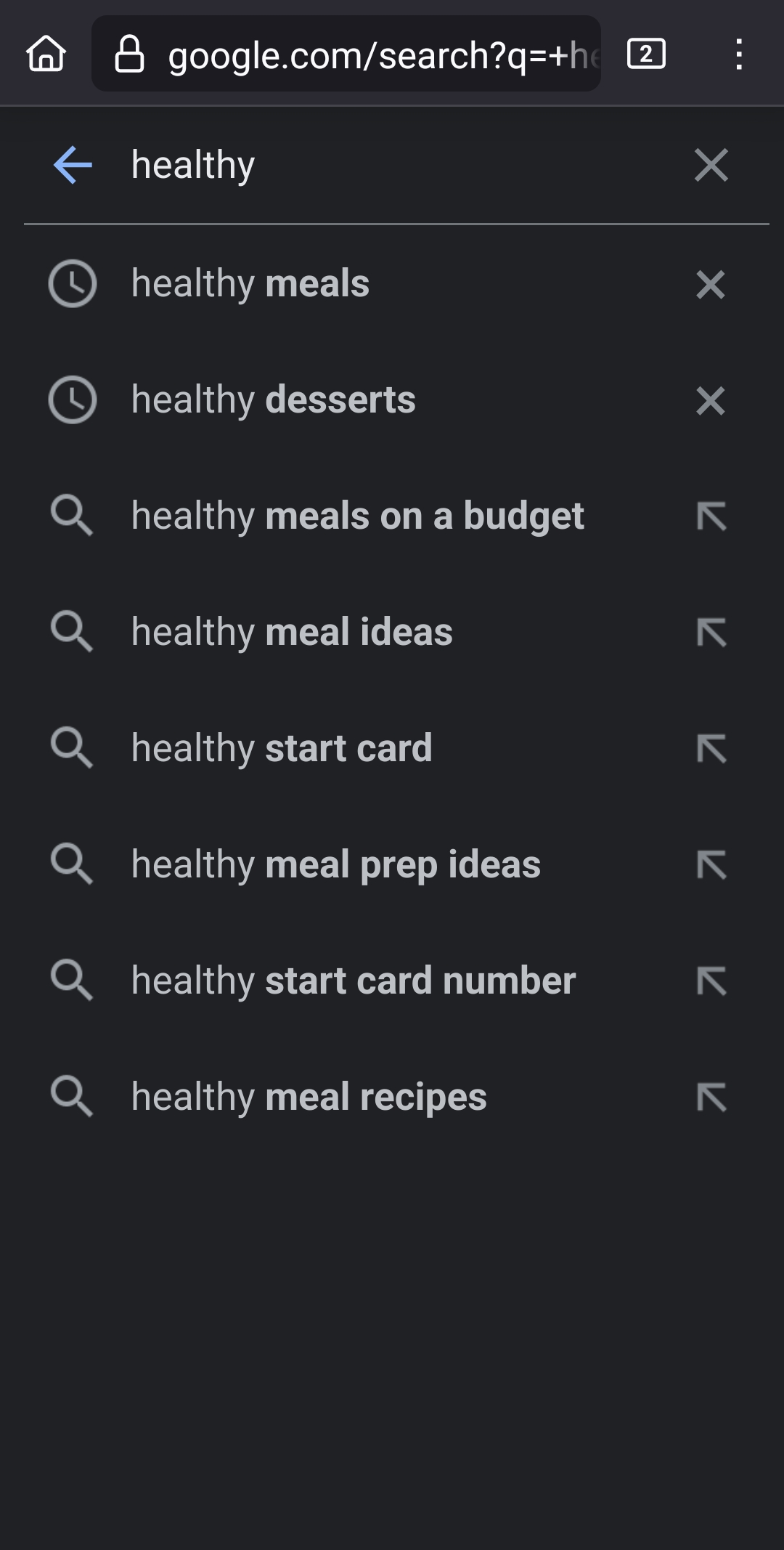Insert "healthy meal ideas" into the search box via its arrow
The width and height of the screenshot is (784, 1550).
[x=711, y=633]
